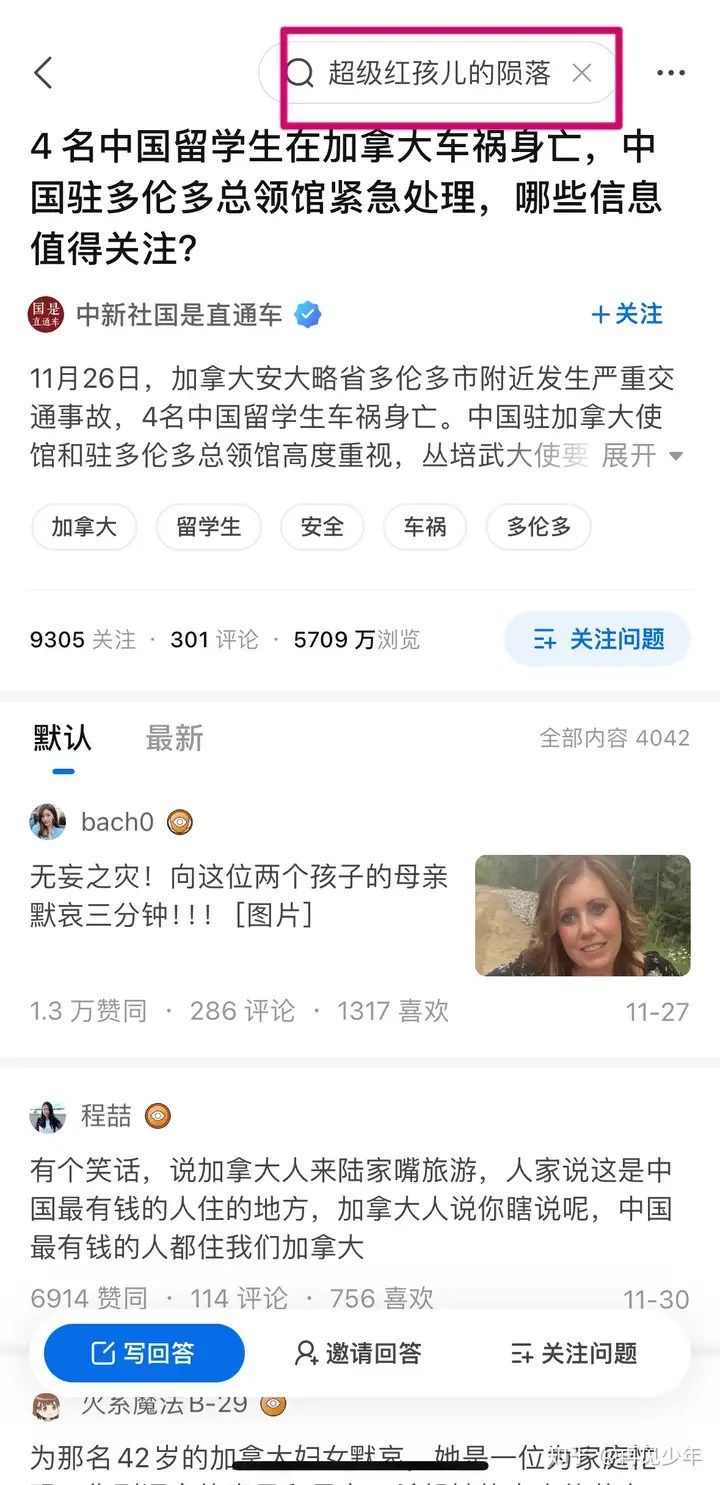
Task: Select the 安全 topic chip
Action: [322, 527]
